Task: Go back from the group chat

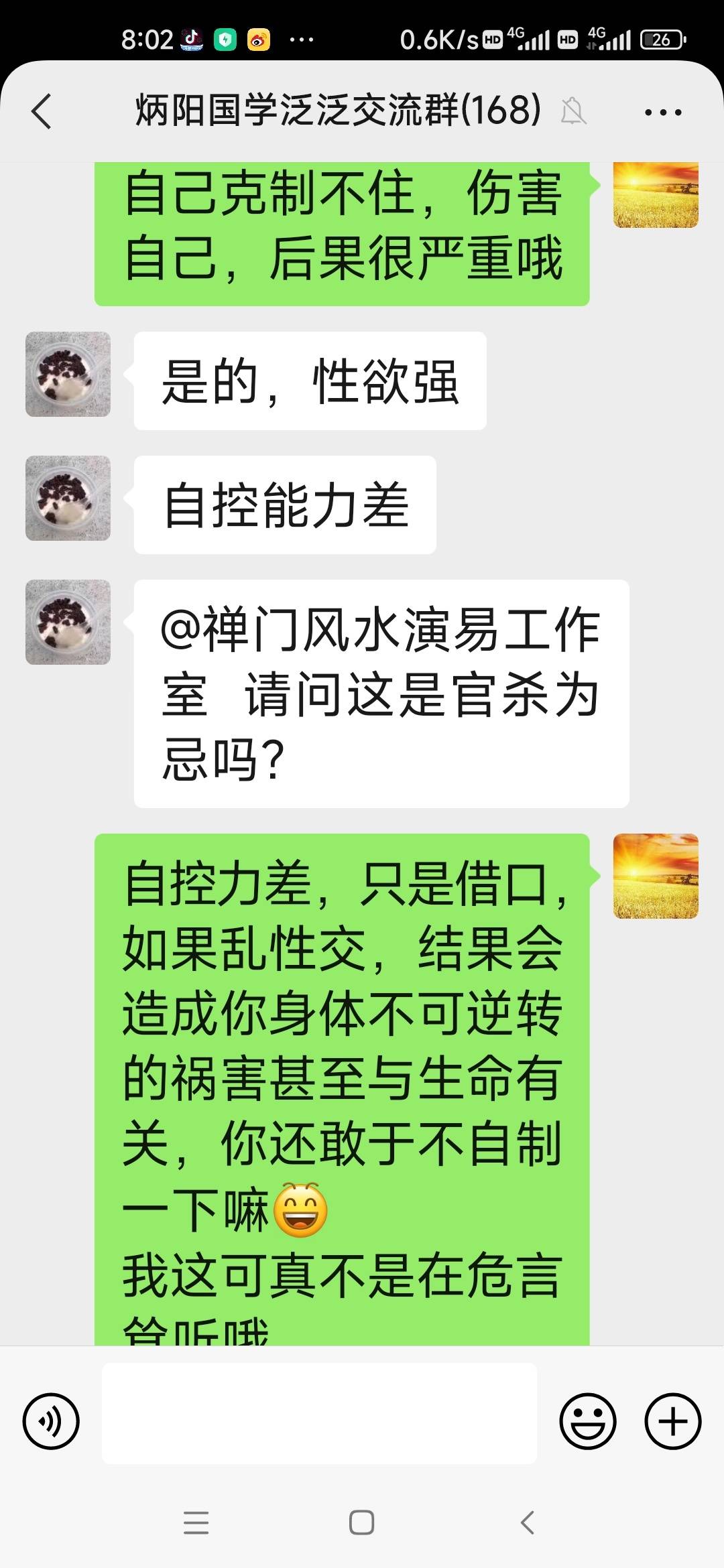Action: click(x=42, y=111)
